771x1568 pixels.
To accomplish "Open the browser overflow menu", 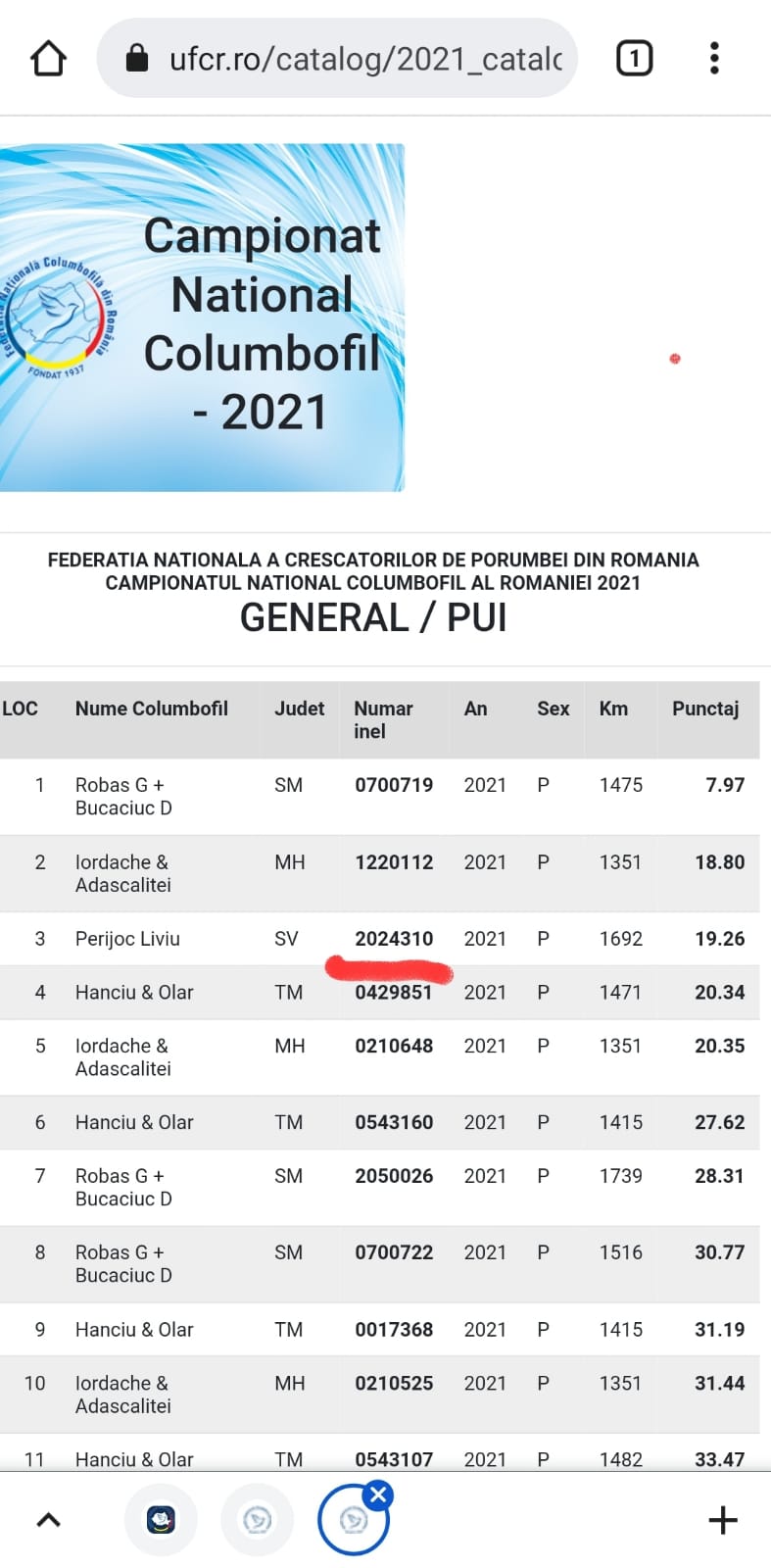I will 714,59.
